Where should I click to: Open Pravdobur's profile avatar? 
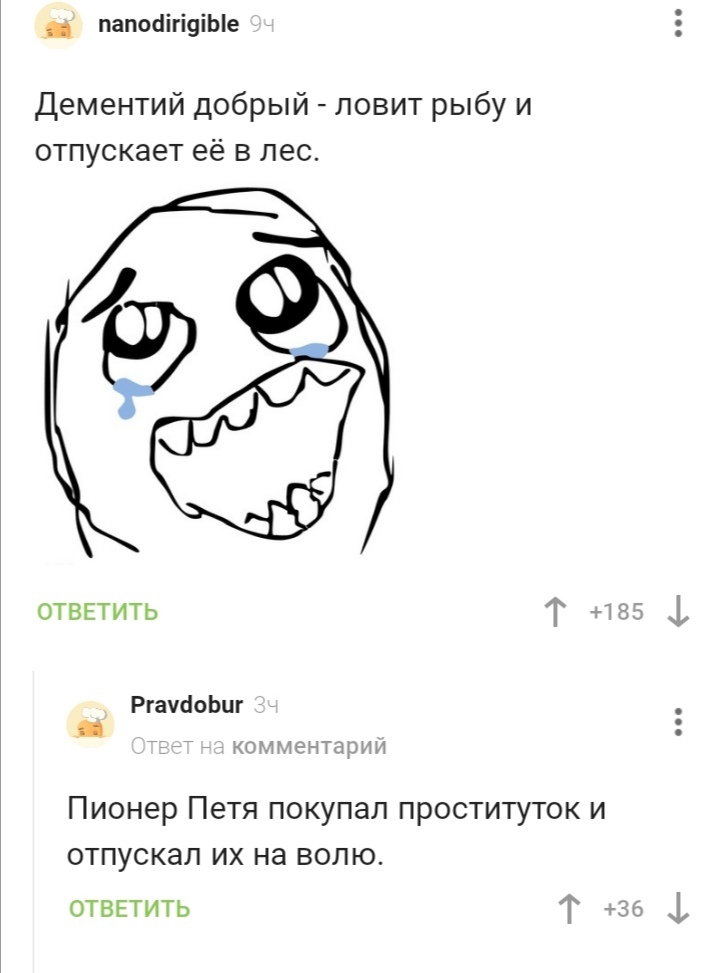[90, 724]
